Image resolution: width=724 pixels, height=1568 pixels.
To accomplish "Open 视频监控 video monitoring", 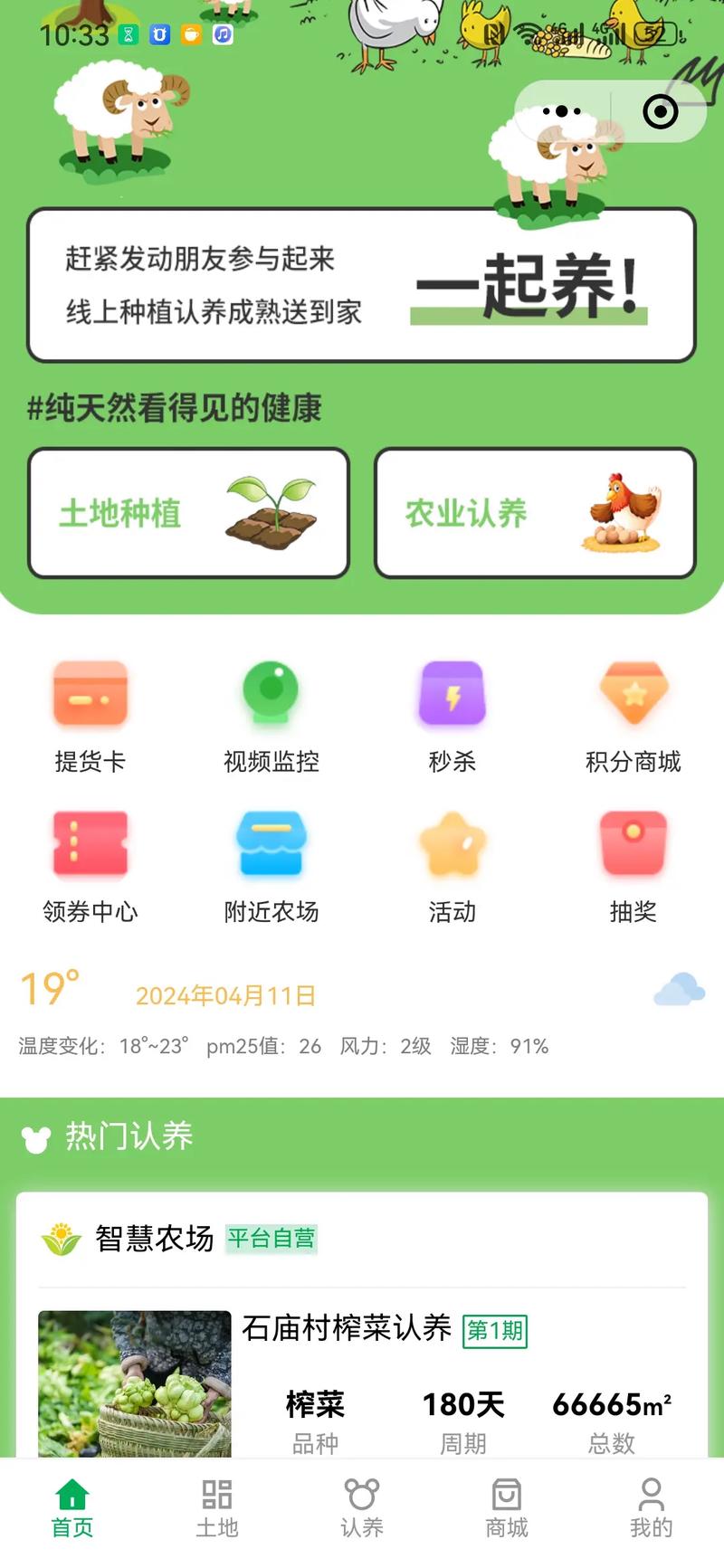I will pyautogui.click(x=271, y=712).
